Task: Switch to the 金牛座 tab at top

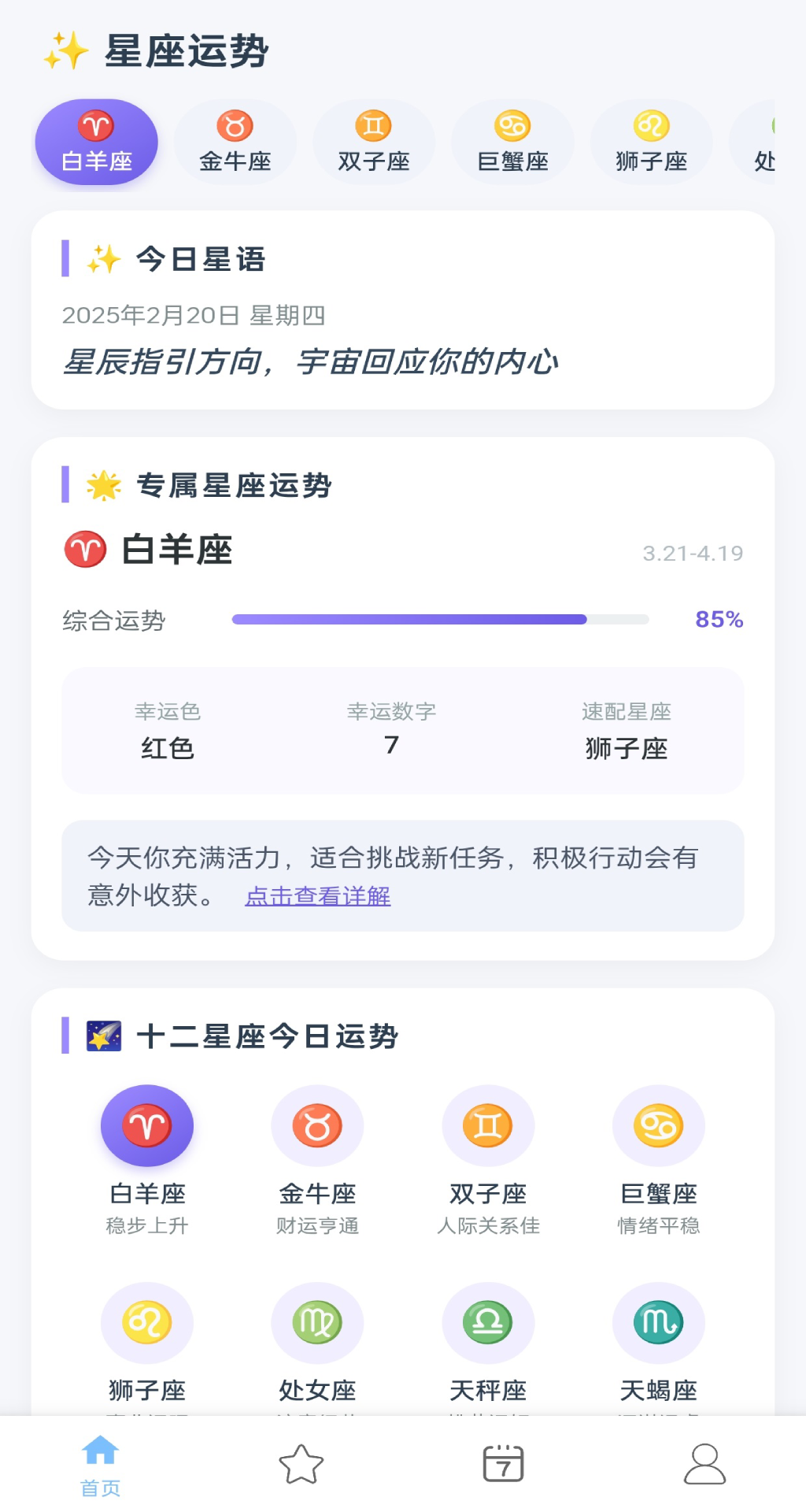Action: click(x=235, y=143)
